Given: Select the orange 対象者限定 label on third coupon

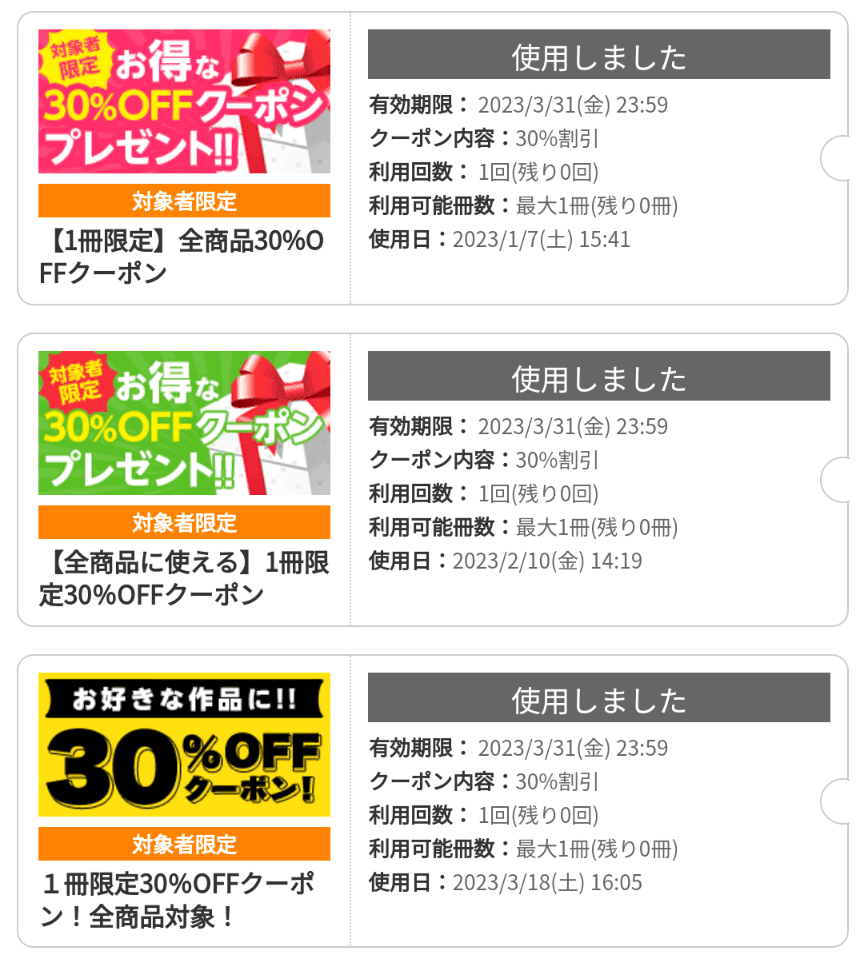Looking at the screenshot, I should click(x=183, y=844).
